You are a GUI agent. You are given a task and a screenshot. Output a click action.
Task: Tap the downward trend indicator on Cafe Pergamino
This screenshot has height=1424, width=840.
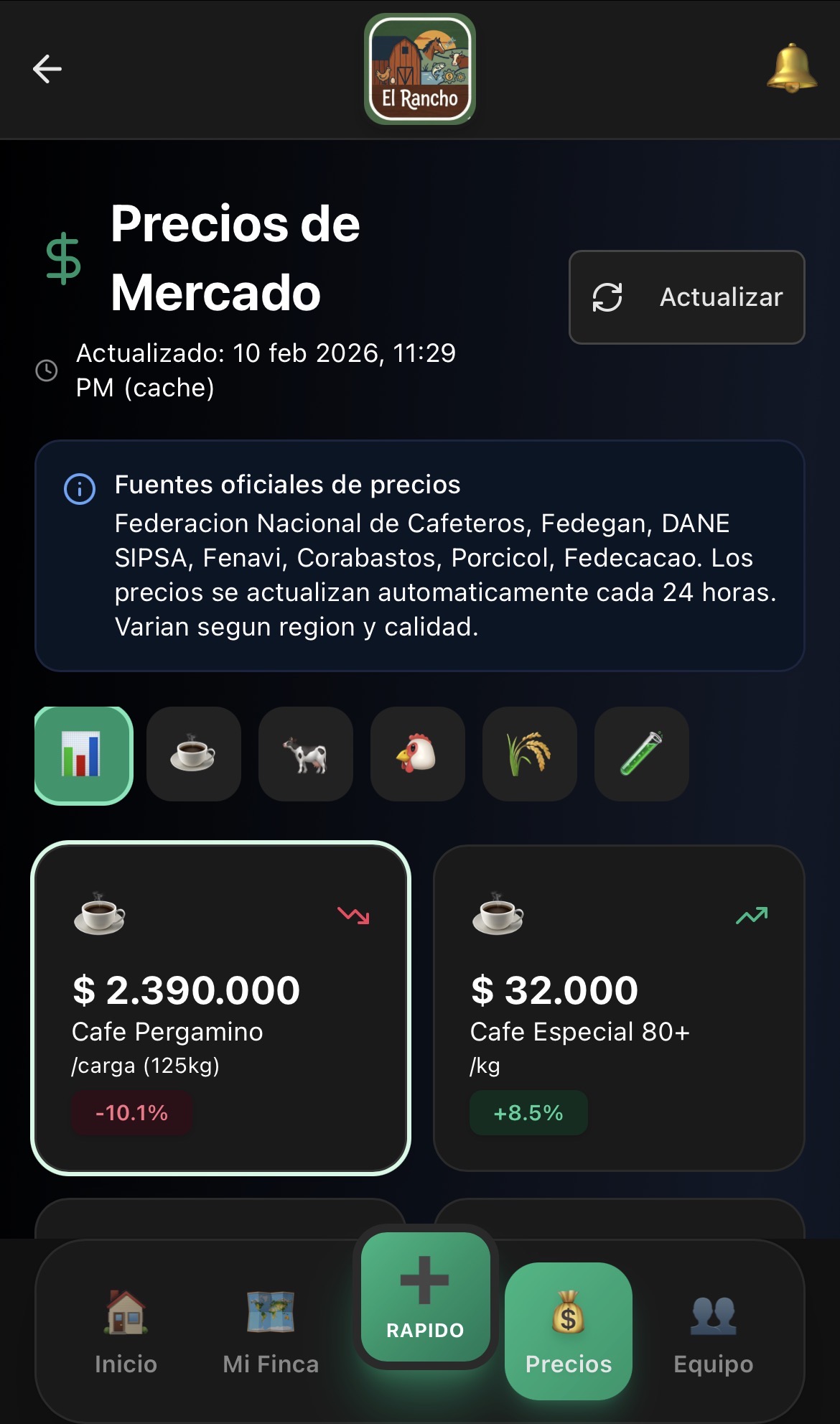(353, 916)
